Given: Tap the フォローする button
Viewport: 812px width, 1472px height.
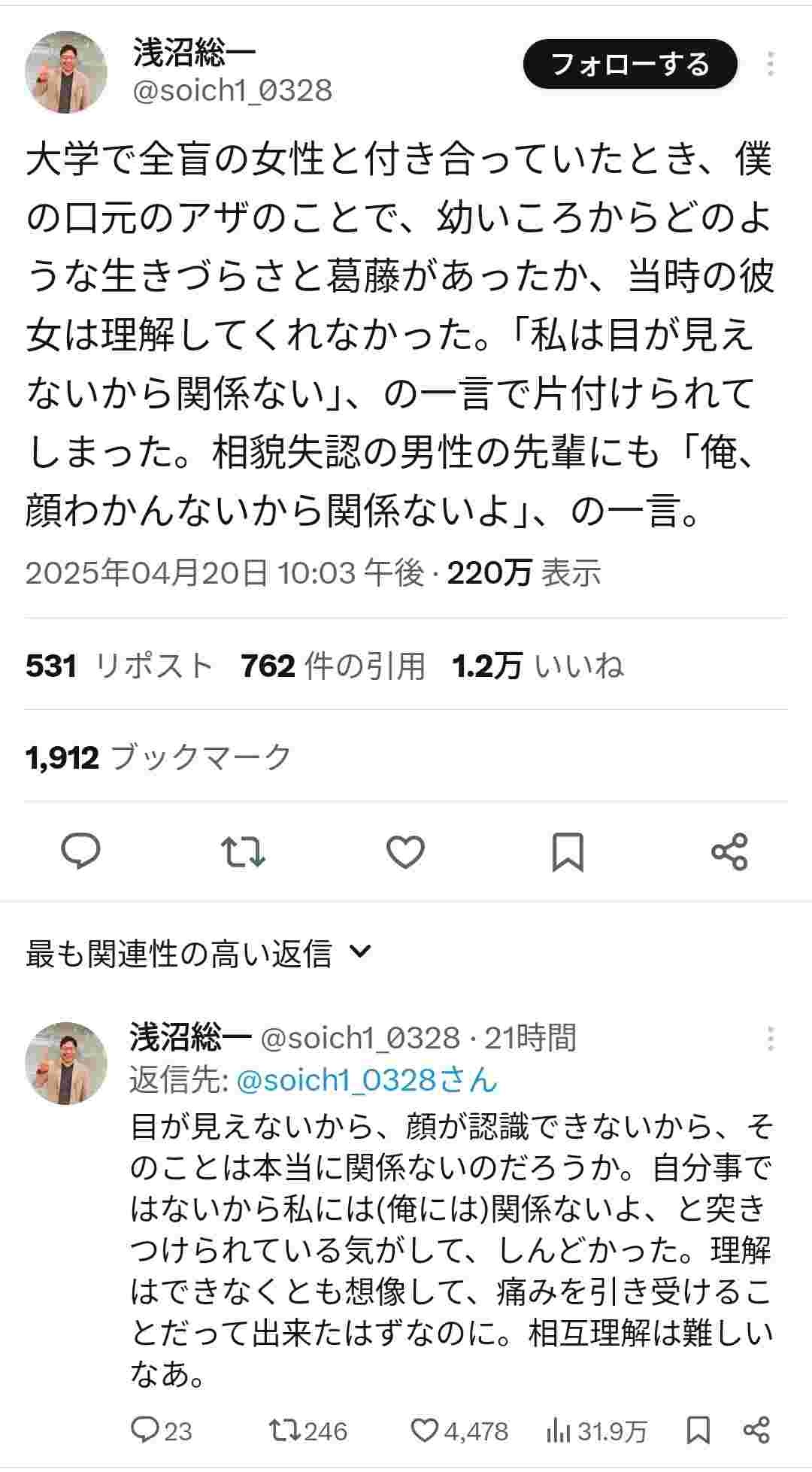Looking at the screenshot, I should [630, 65].
